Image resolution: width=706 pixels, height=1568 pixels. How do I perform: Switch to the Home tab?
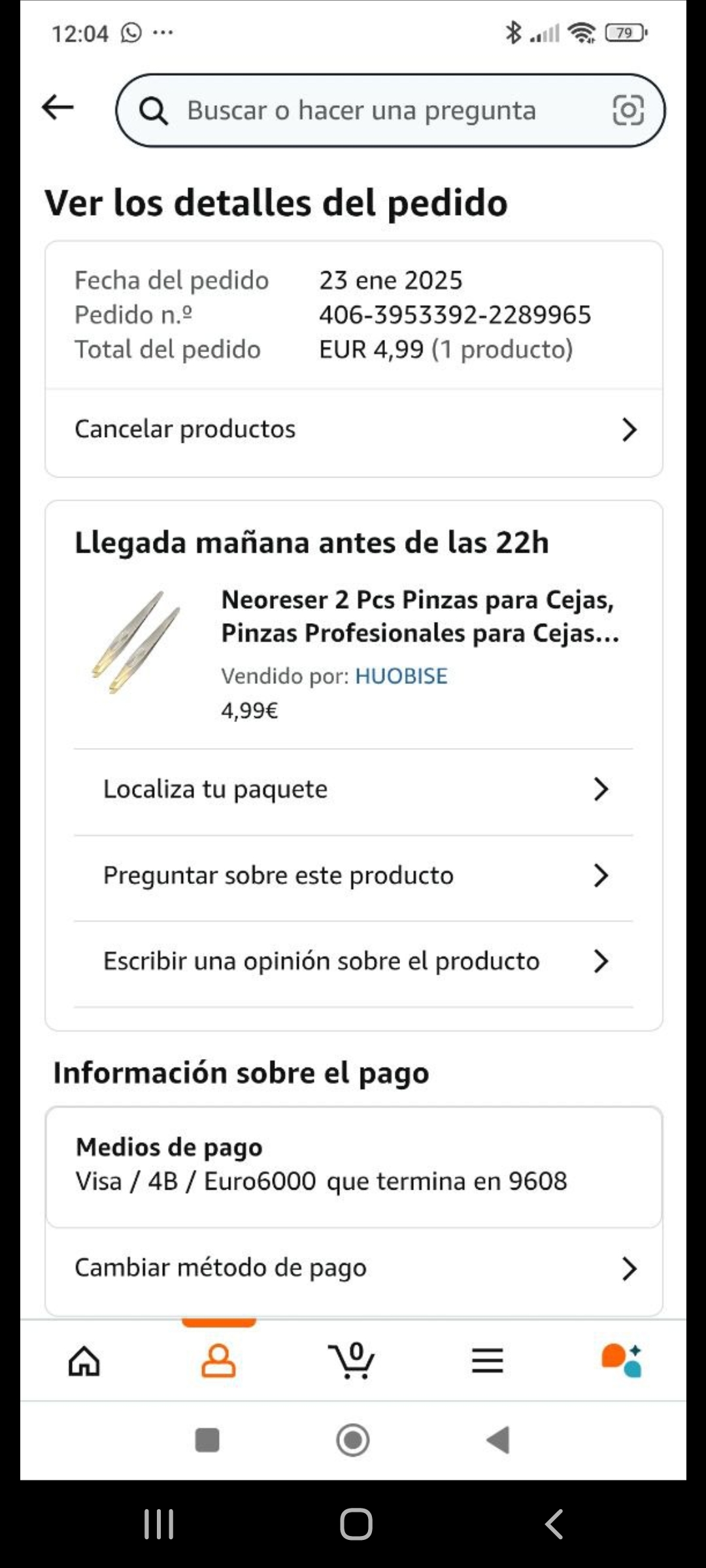click(x=84, y=1362)
